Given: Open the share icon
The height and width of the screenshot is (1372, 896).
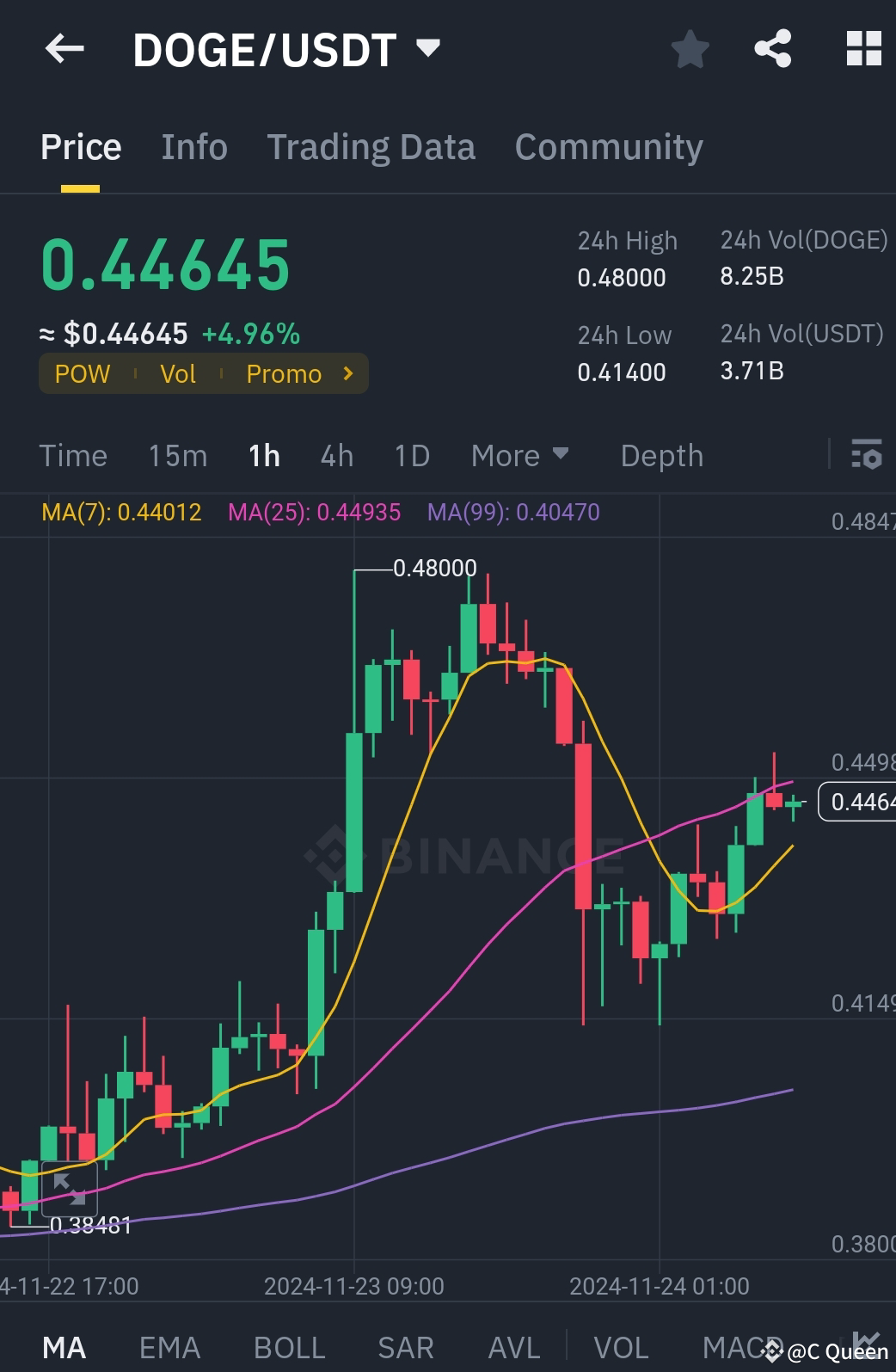Looking at the screenshot, I should [772, 49].
